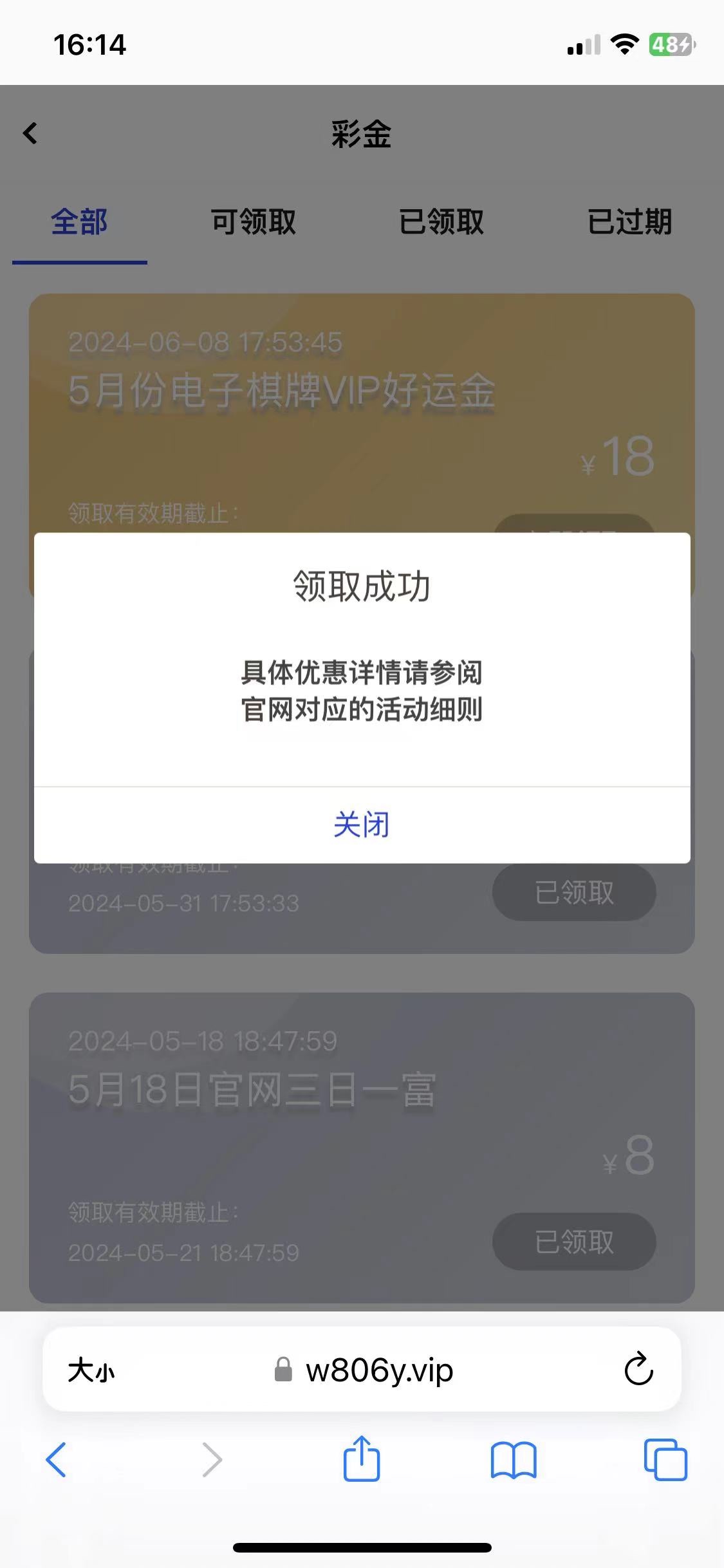Reload the page in Safari
This screenshot has height=1568, width=724.
tap(638, 1369)
